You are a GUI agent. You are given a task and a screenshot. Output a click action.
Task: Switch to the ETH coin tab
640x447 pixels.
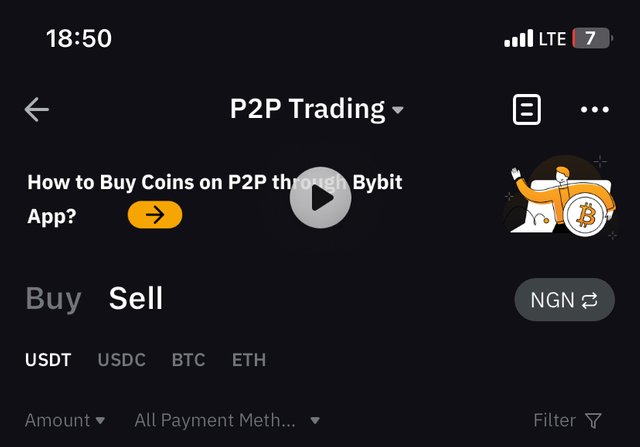tap(249, 360)
